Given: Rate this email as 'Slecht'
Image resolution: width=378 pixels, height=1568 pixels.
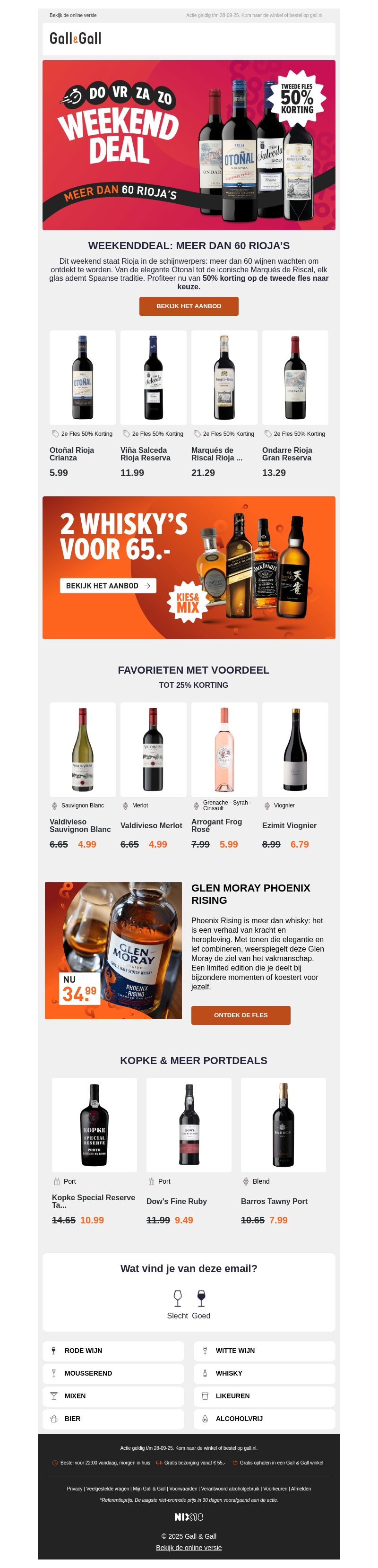Looking at the screenshot, I should (178, 1303).
